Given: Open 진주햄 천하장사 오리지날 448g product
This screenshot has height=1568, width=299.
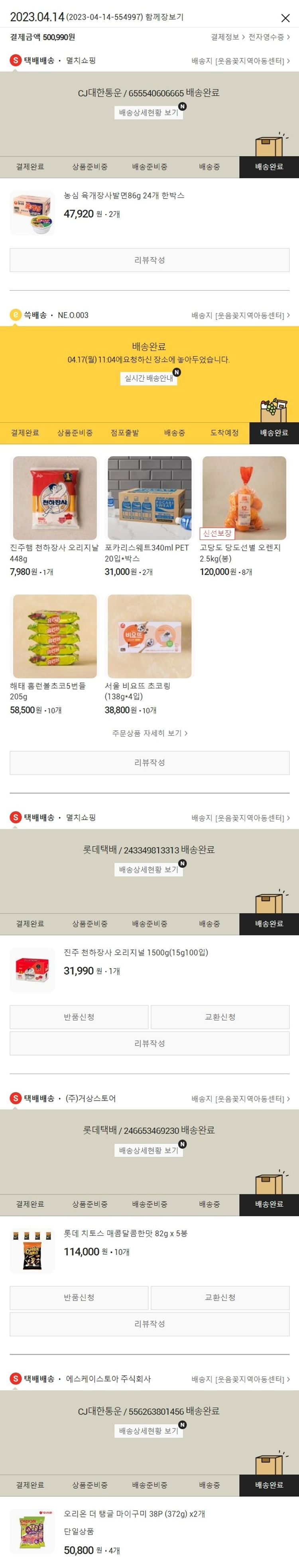Looking at the screenshot, I should click(x=55, y=498).
